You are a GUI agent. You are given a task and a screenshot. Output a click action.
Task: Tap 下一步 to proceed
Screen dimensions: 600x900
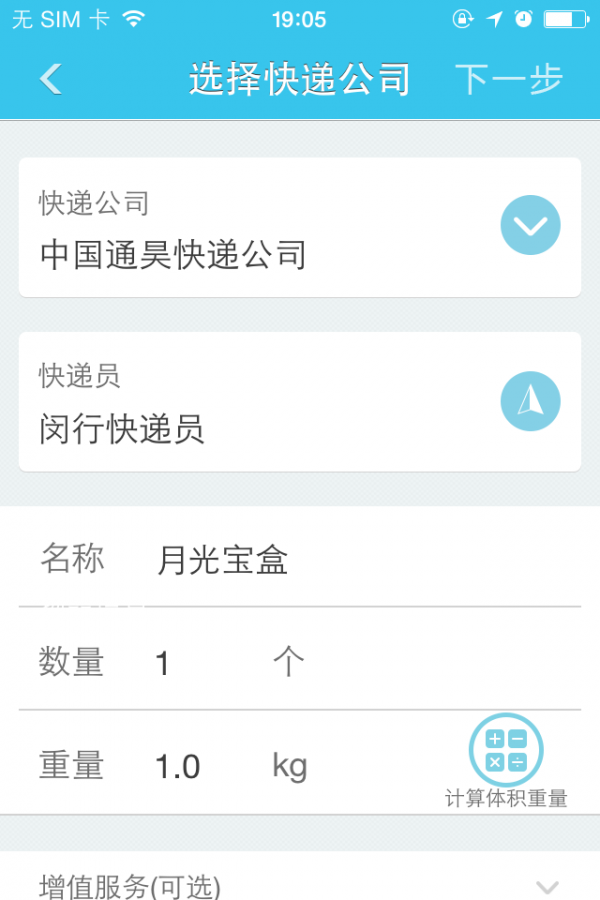point(509,79)
